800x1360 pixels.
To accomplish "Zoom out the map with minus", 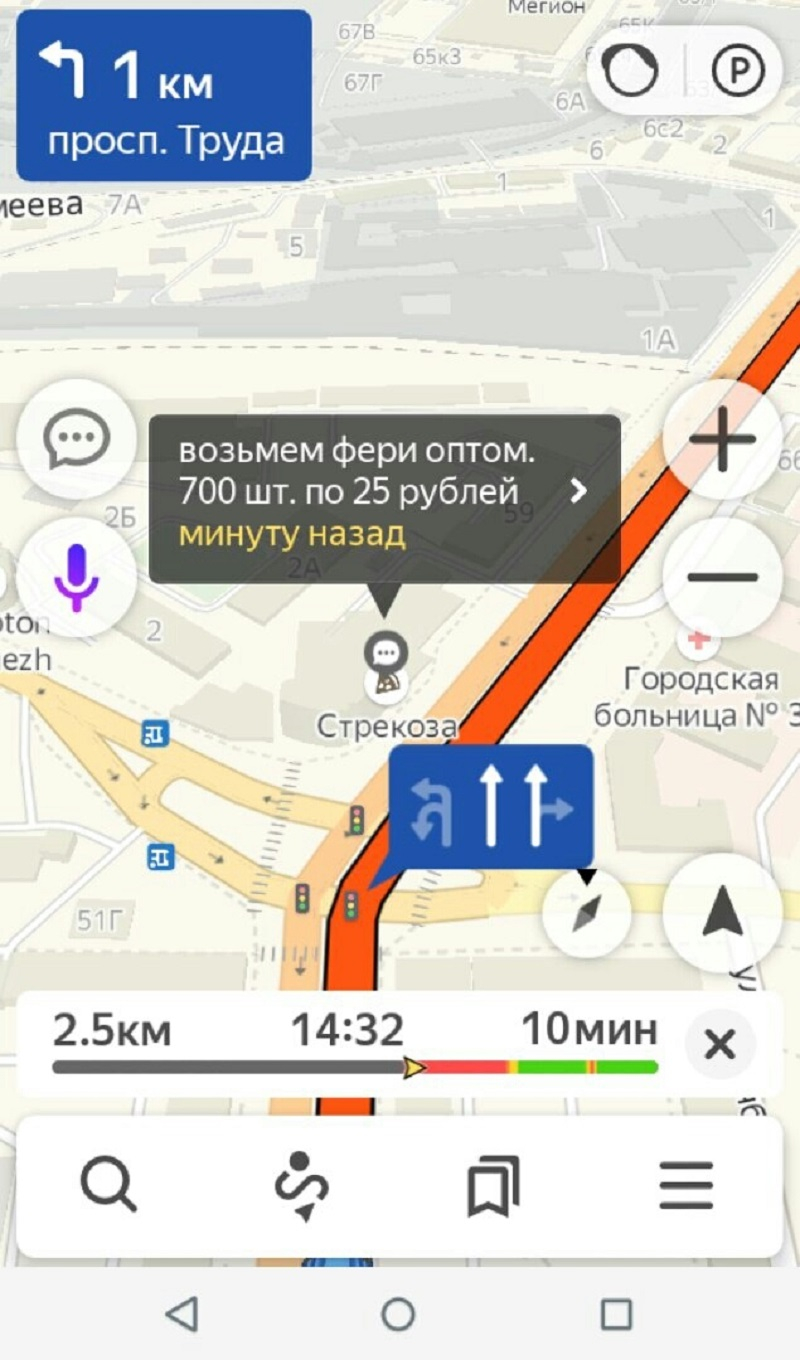I will point(722,577).
